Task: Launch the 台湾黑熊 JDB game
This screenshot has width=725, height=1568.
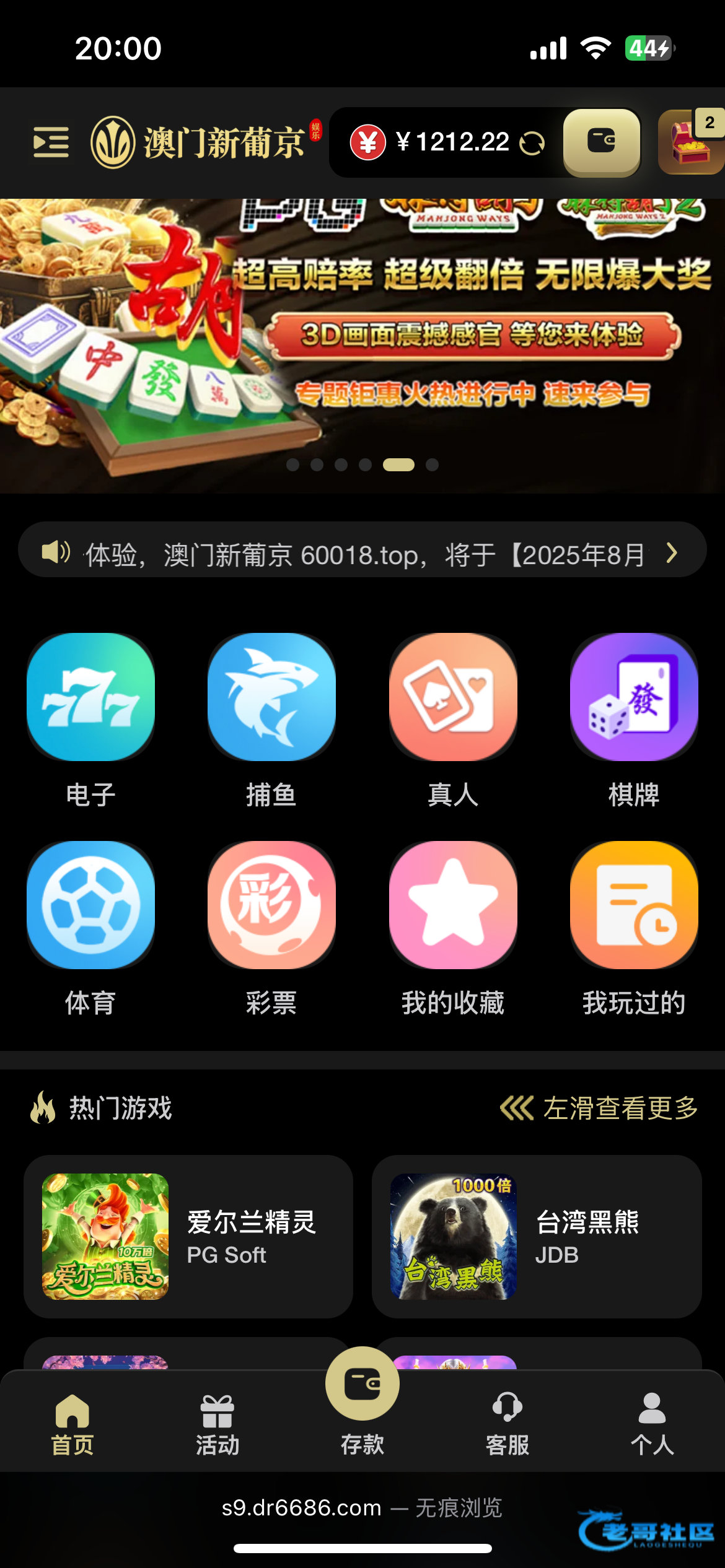Action: (537, 1237)
